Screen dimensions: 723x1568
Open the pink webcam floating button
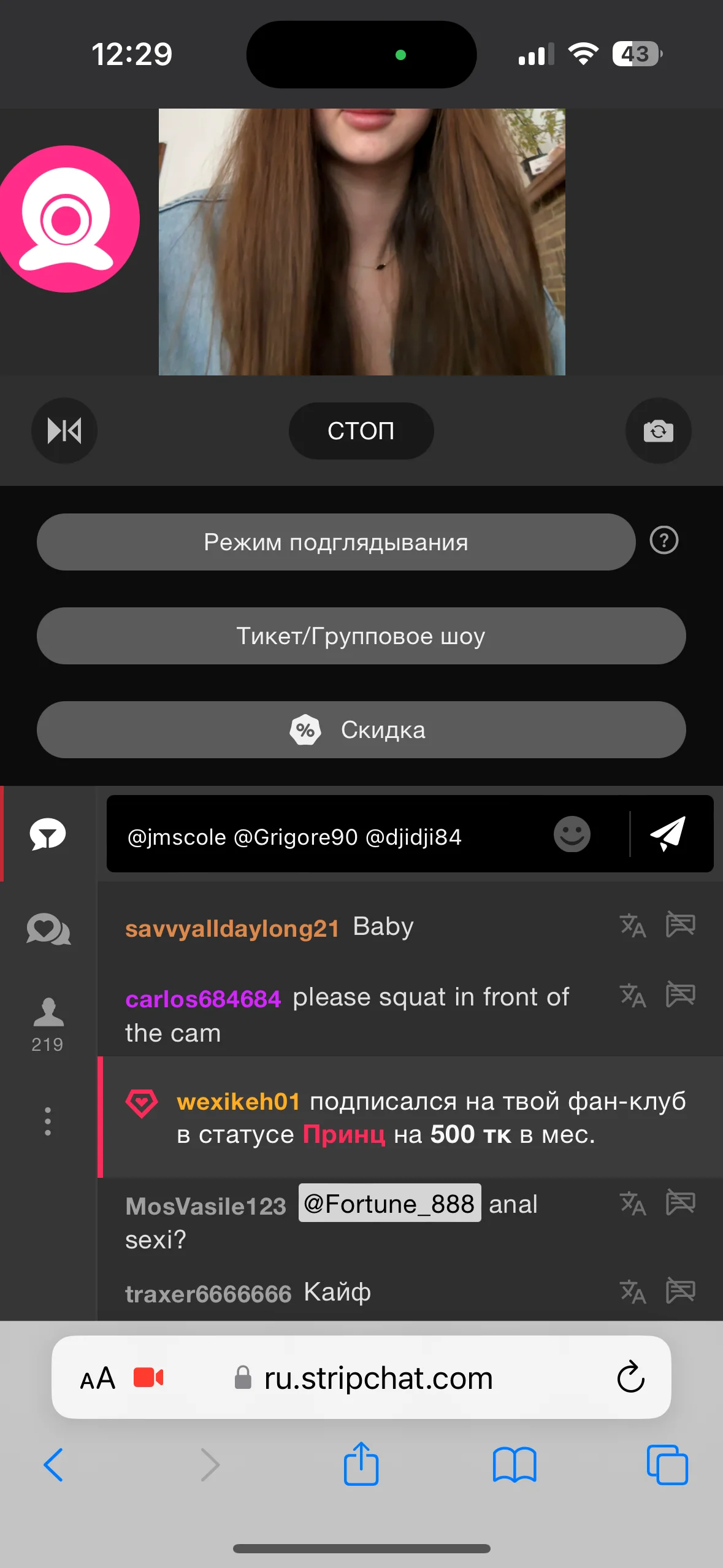(x=66, y=219)
